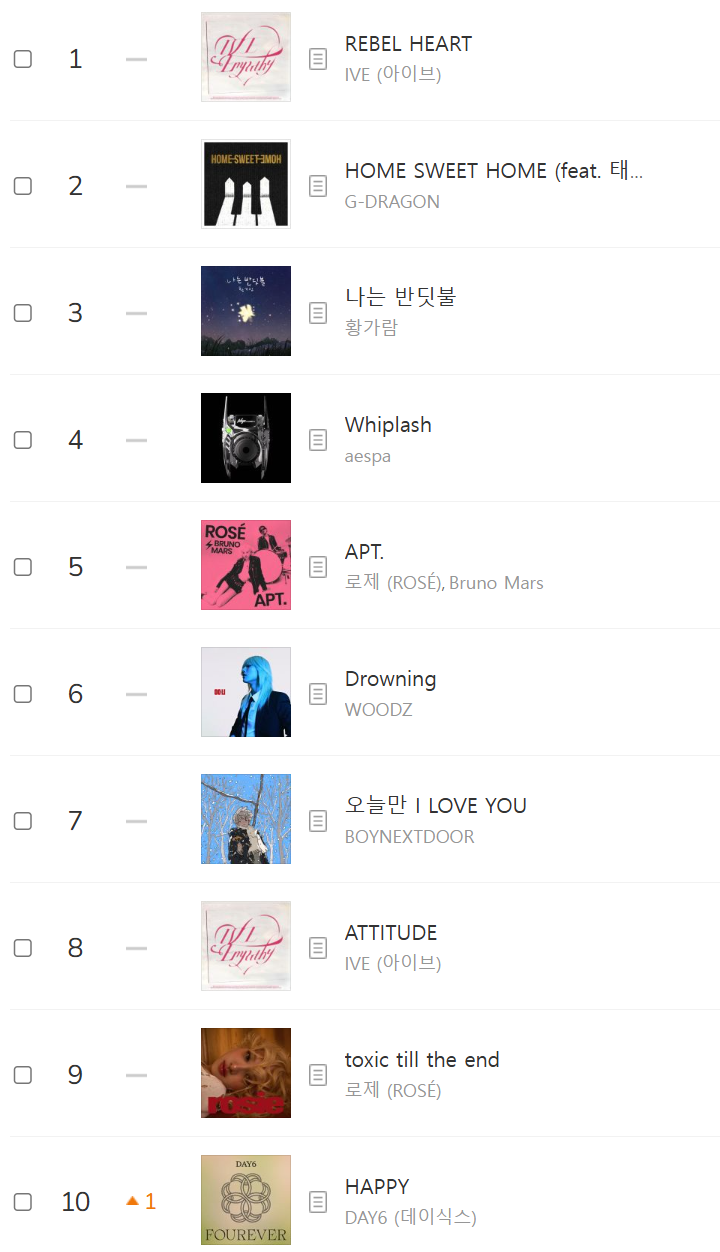Select the checkbox for 오늘만 I LOVE YOU
The width and height of the screenshot is (720, 1252).
(22, 821)
